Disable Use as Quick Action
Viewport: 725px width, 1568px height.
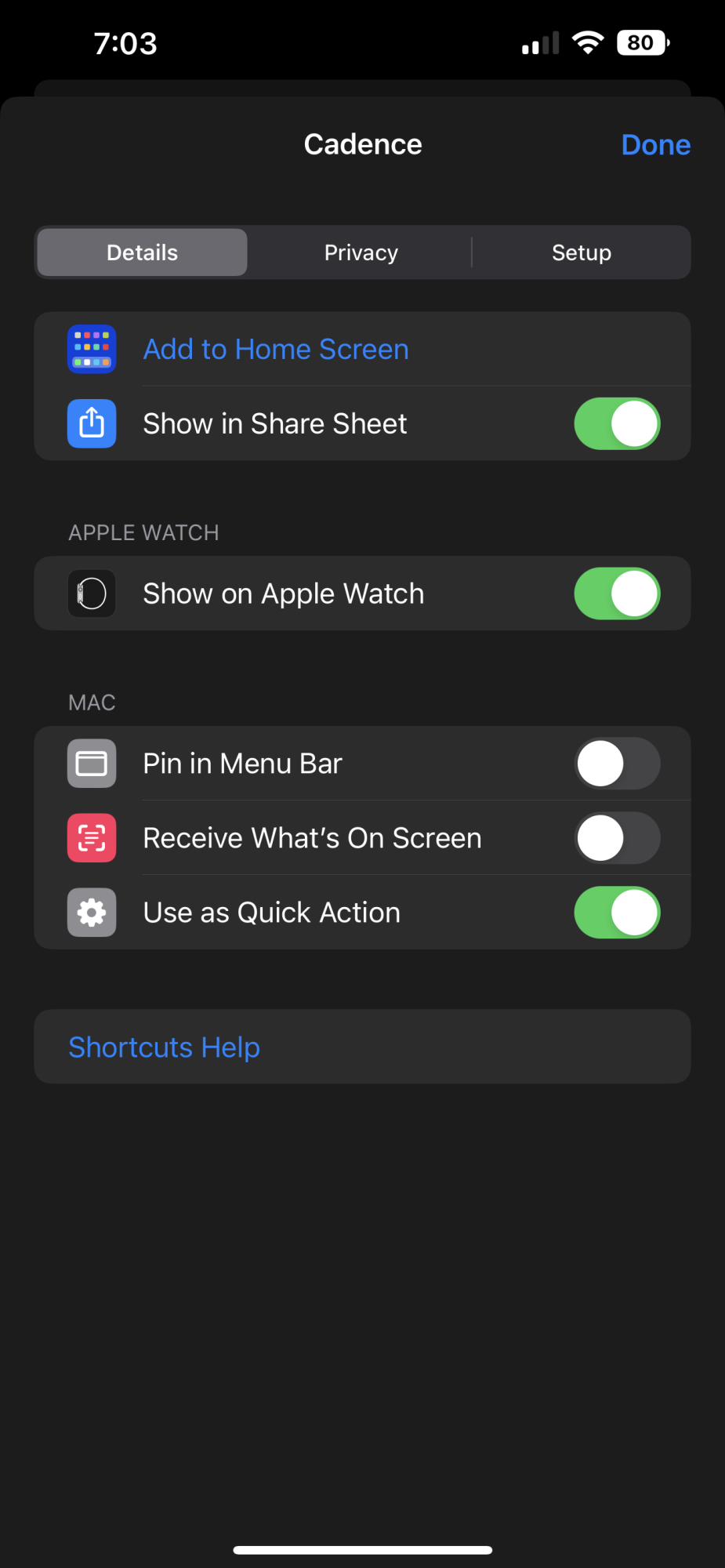(x=617, y=913)
